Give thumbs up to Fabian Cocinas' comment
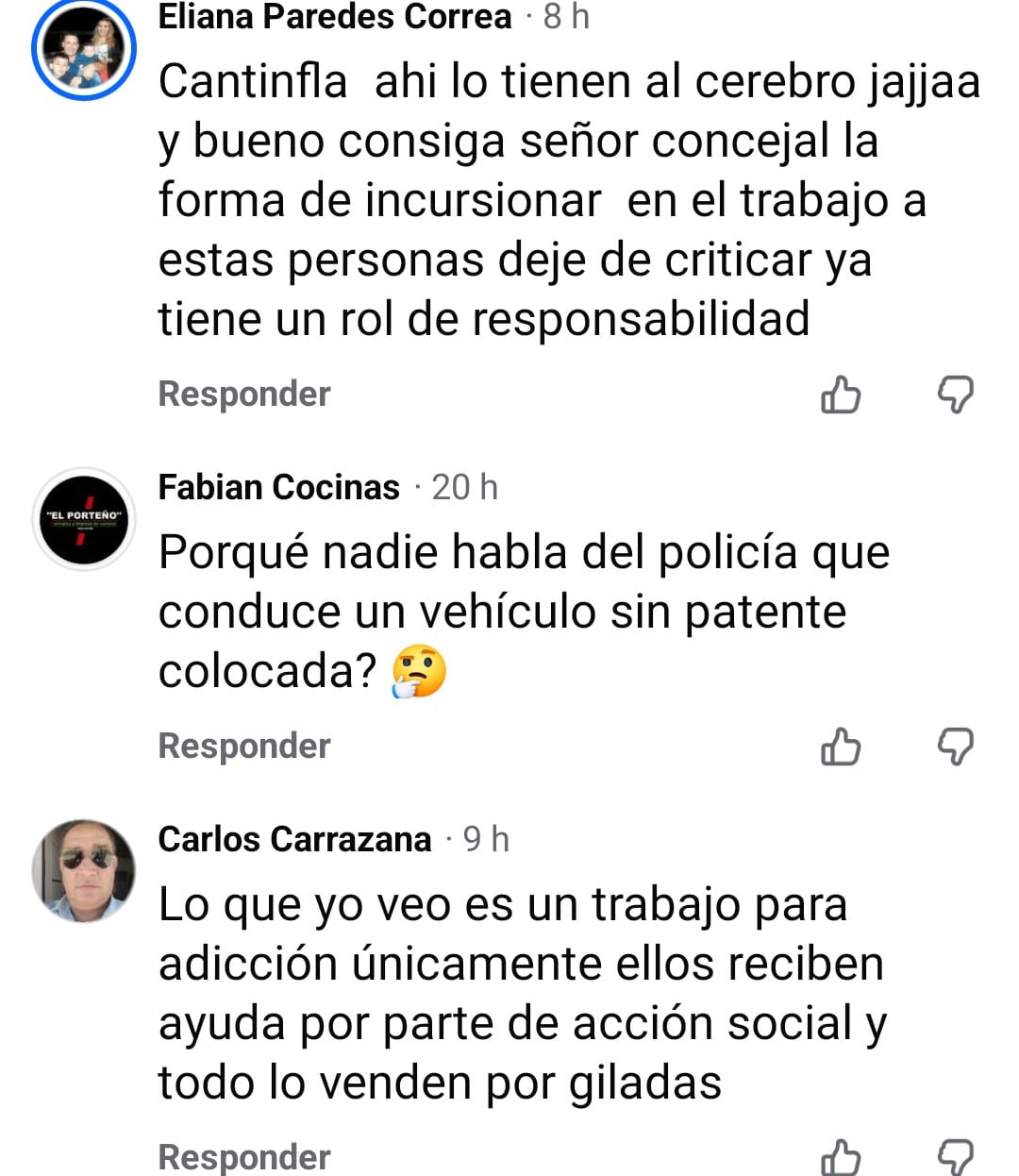1019x1176 pixels. (840, 747)
